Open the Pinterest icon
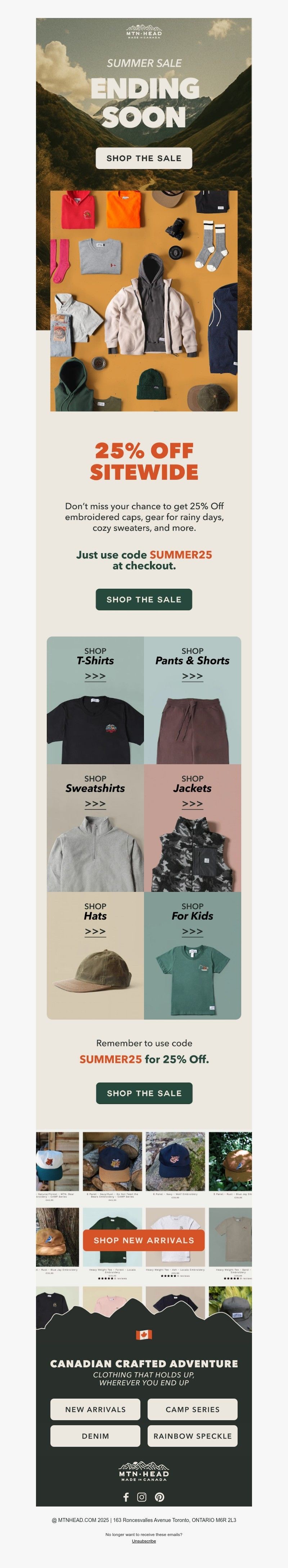 [159, 1497]
